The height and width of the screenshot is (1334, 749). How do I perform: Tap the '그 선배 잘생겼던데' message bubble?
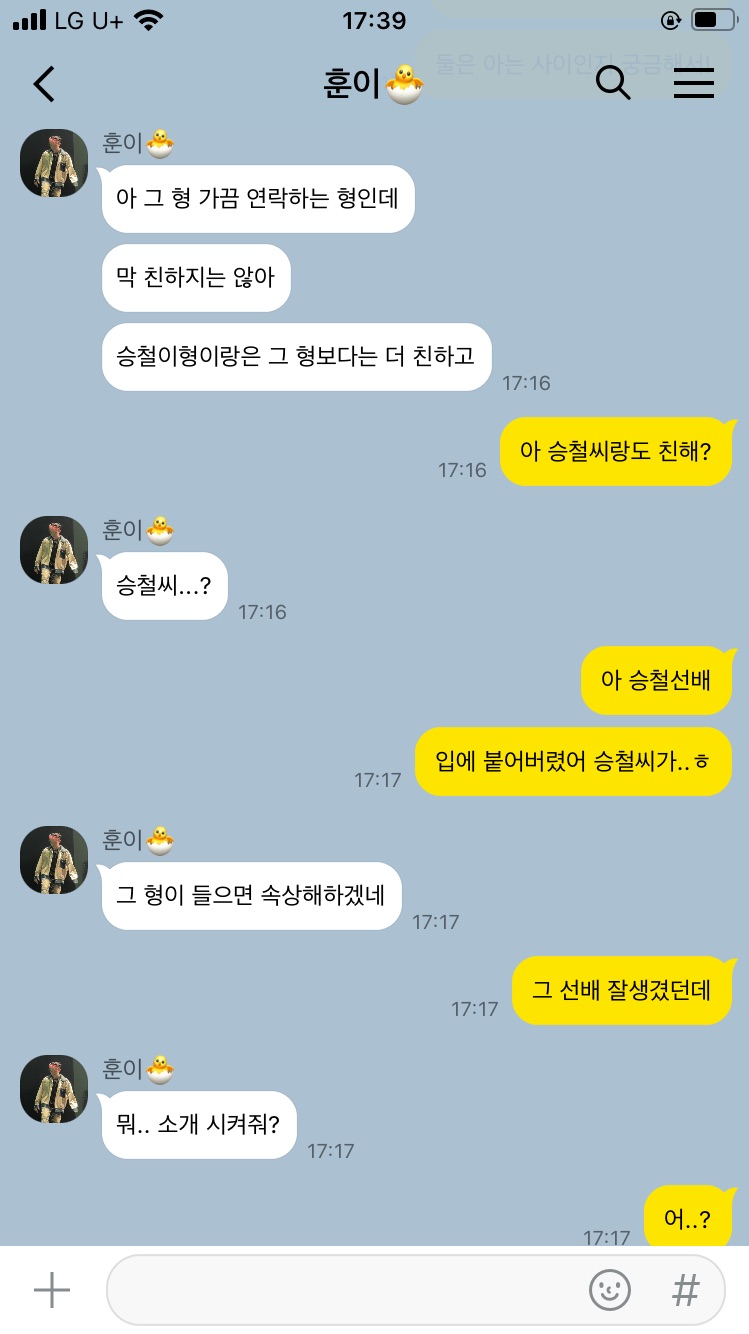(x=623, y=990)
